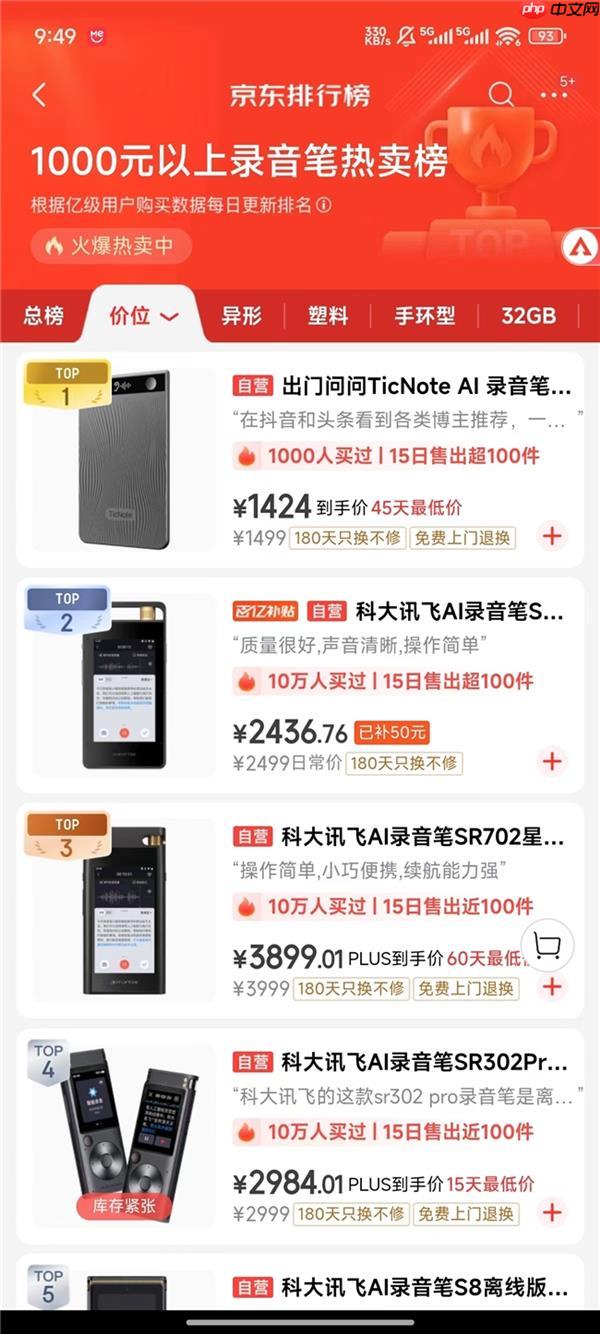
Task: Add the SR302Pro recorder to cart
Action: pos(552,1213)
